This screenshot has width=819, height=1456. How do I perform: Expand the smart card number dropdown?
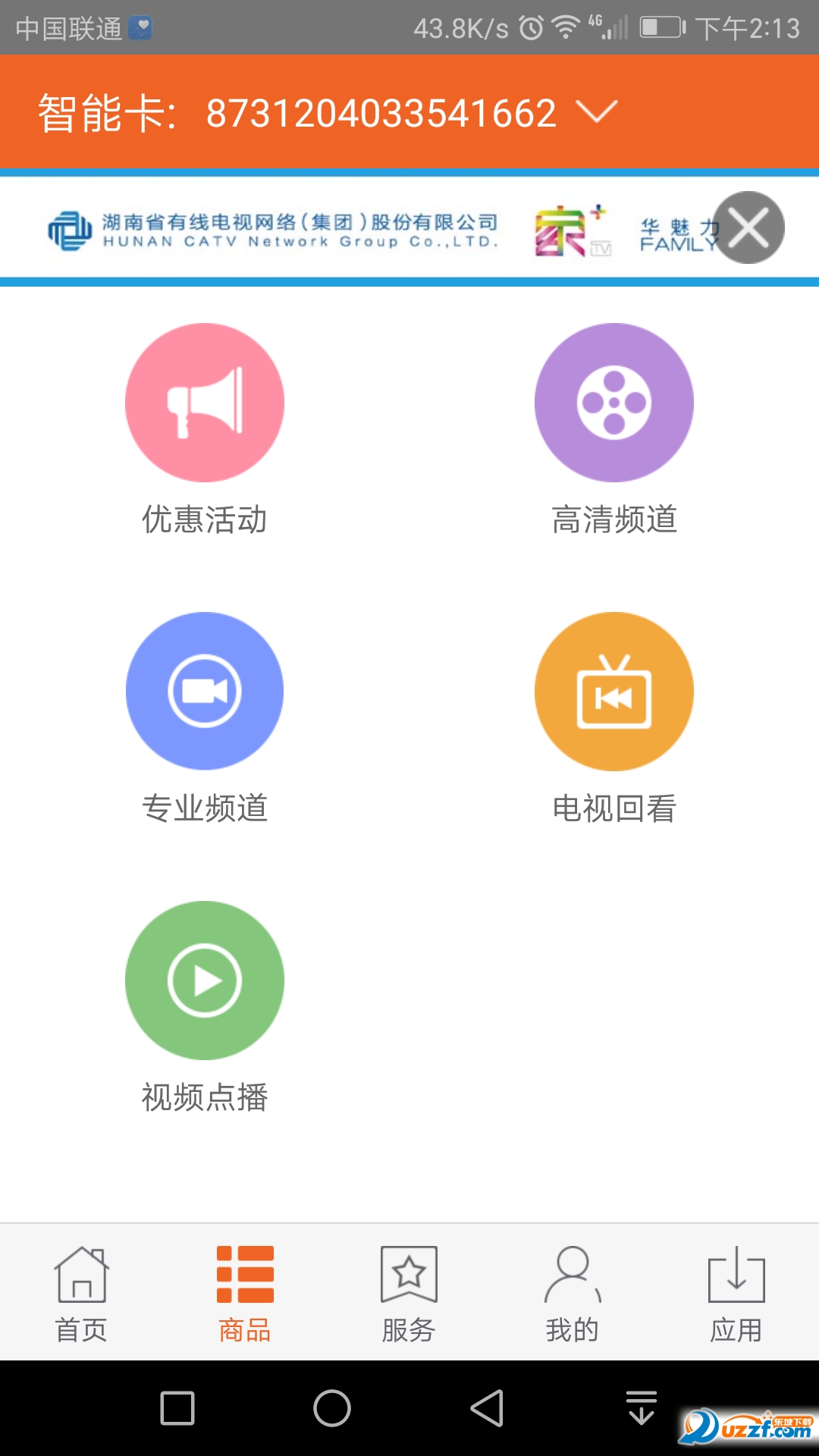(598, 112)
